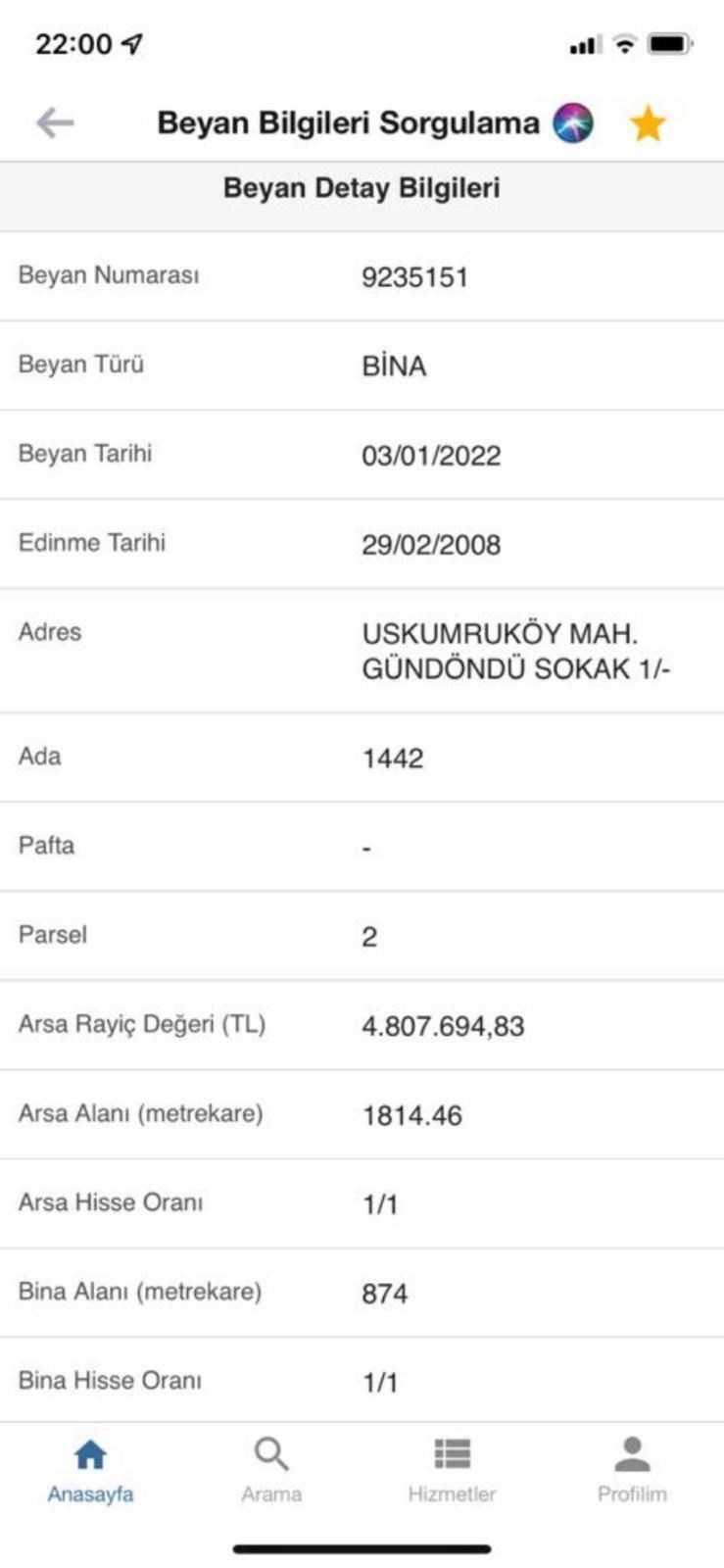Tap the star to favorite this service

[x=648, y=124]
